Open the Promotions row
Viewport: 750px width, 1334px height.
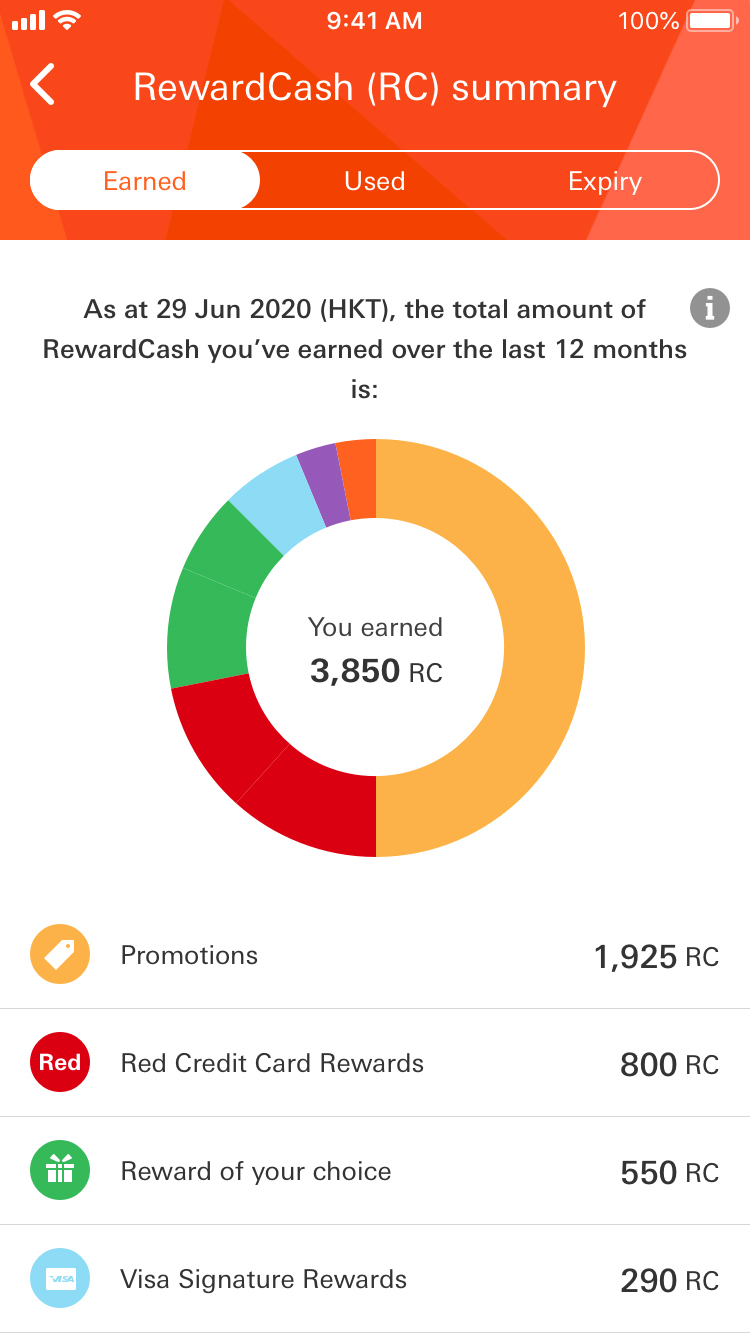click(375, 955)
